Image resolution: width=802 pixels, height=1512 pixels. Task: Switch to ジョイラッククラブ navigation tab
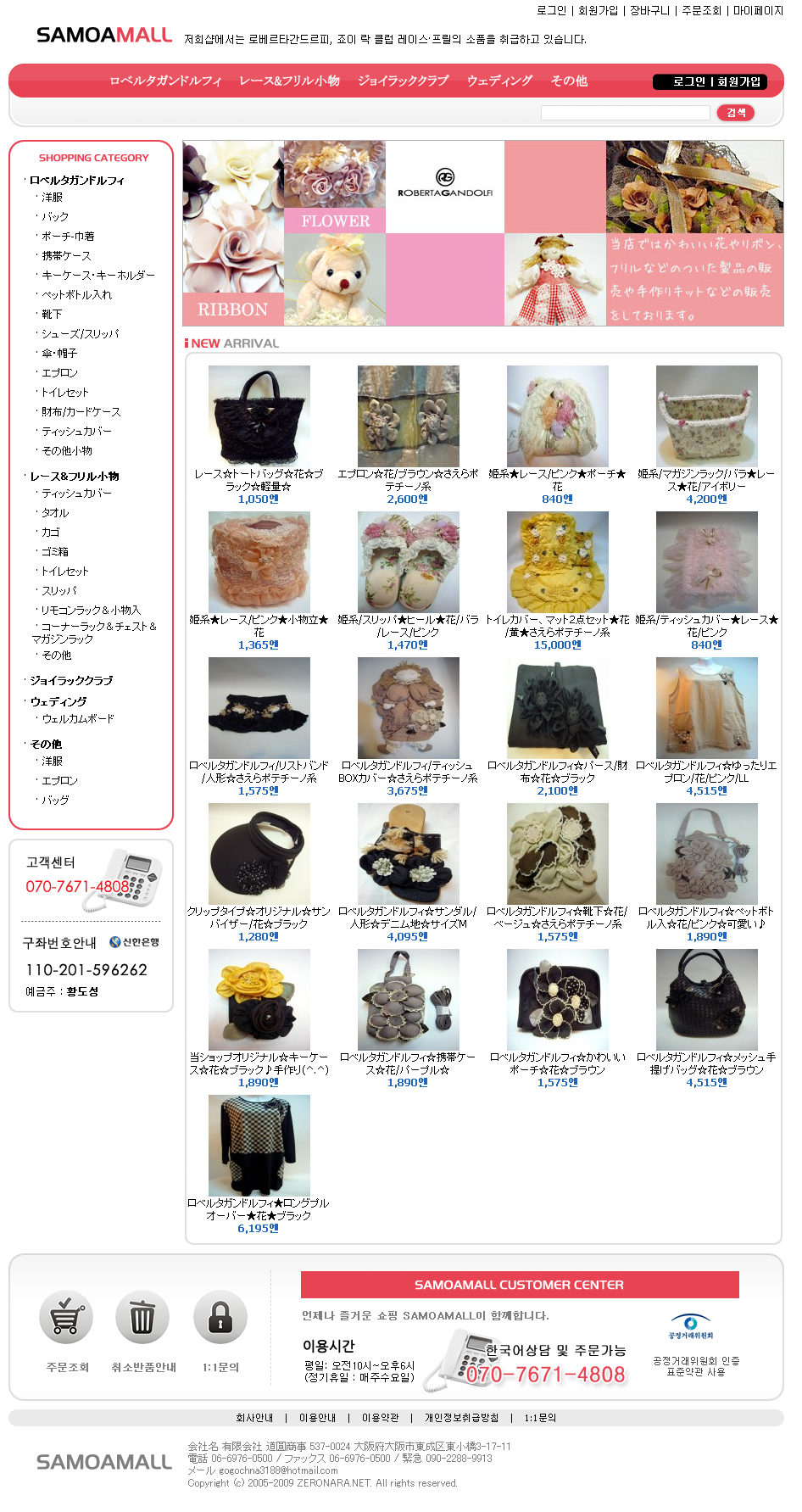(403, 81)
